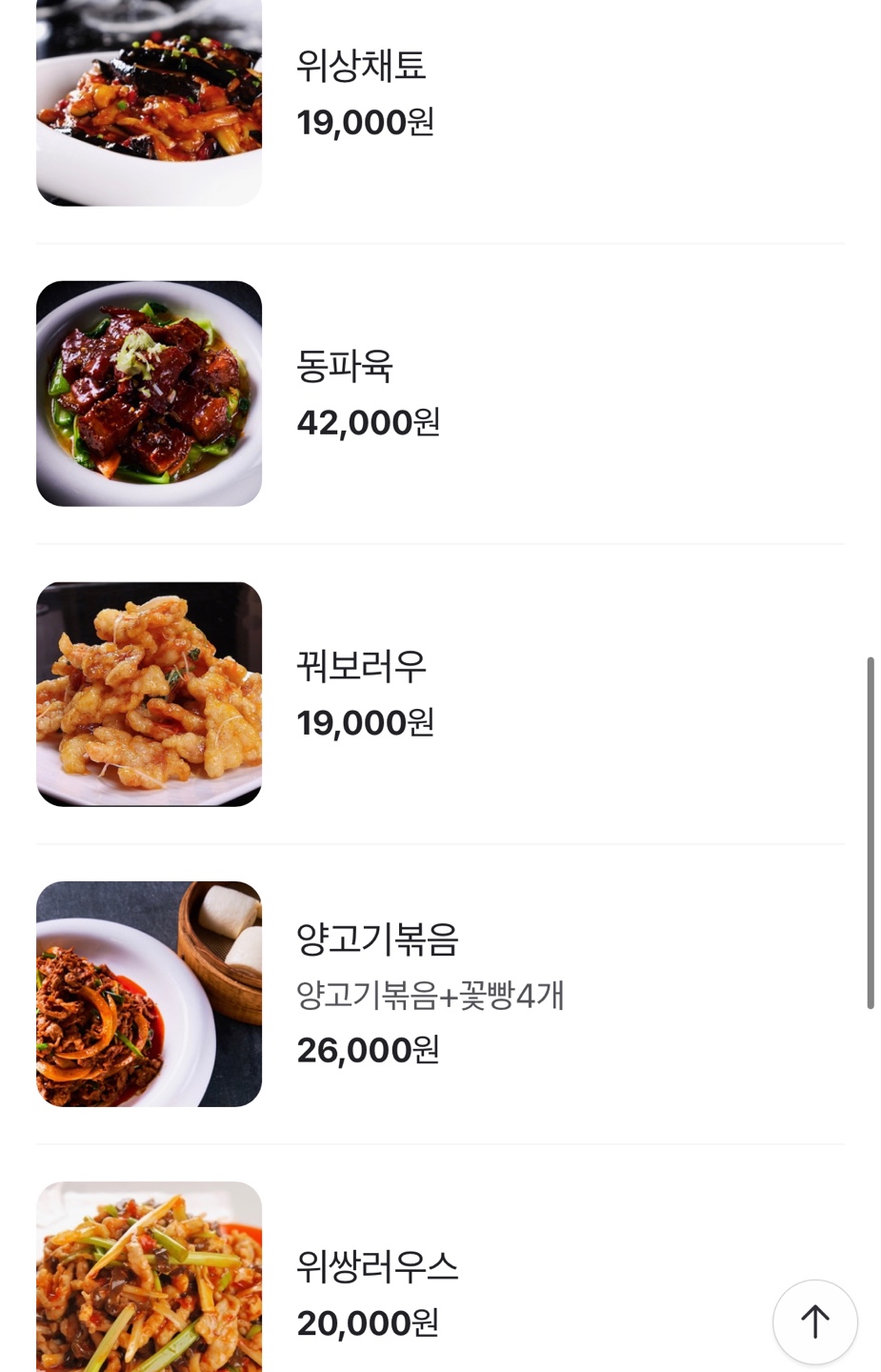Tap the scroll-to-top arrow button

click(x=814, y=1322)
